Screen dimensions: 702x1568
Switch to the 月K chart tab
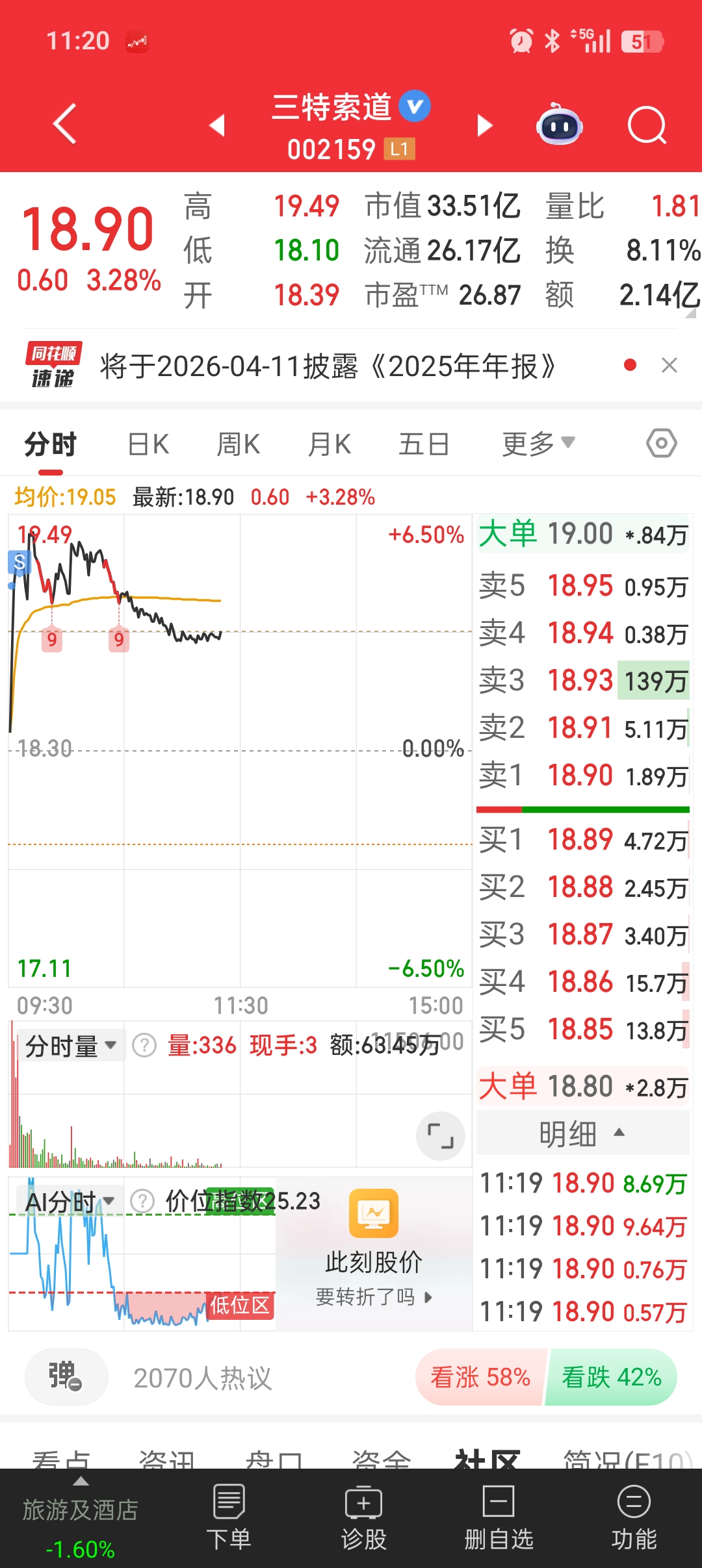329,445
